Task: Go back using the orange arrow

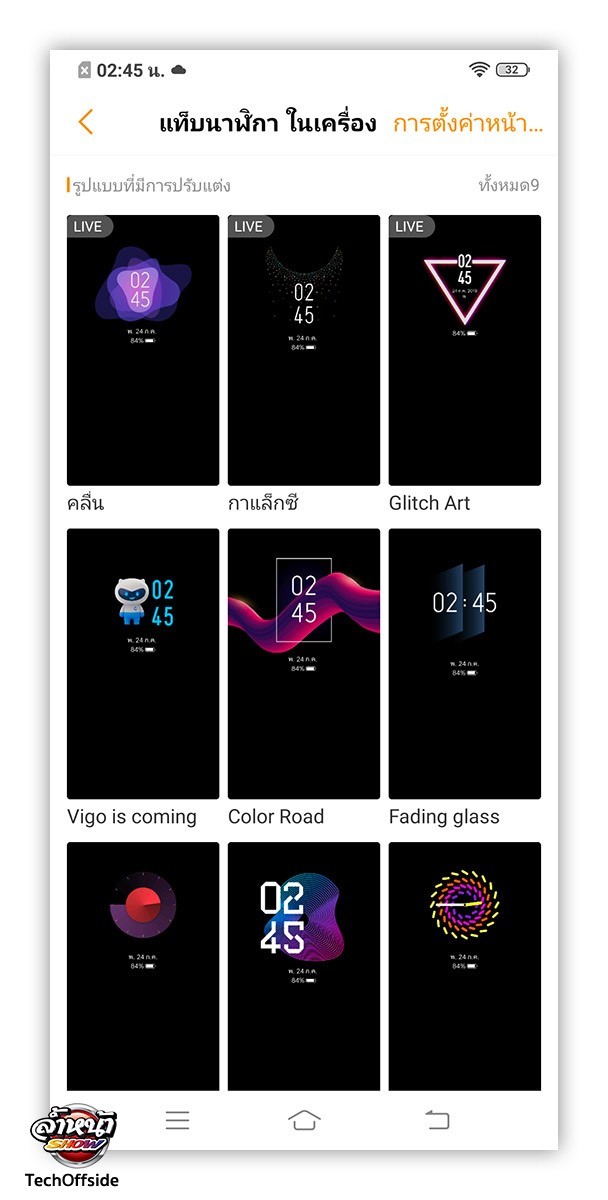Action: [86, 122]
